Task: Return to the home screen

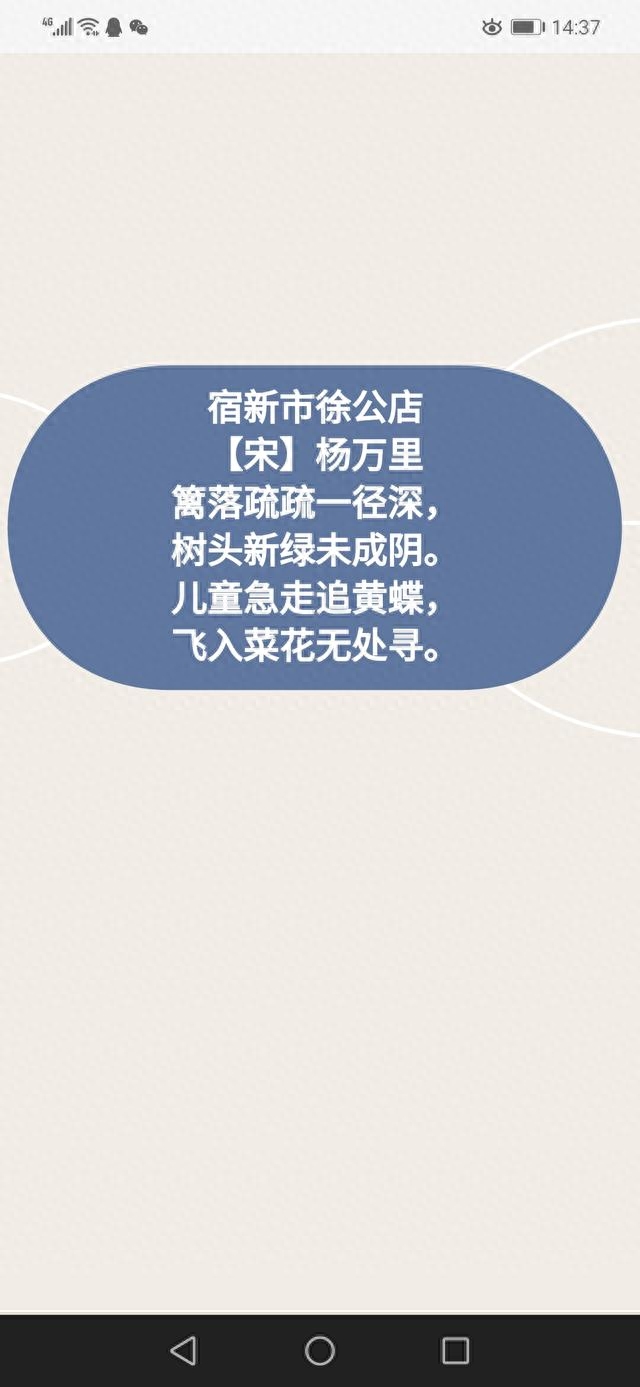Action: coord(320,1351)
